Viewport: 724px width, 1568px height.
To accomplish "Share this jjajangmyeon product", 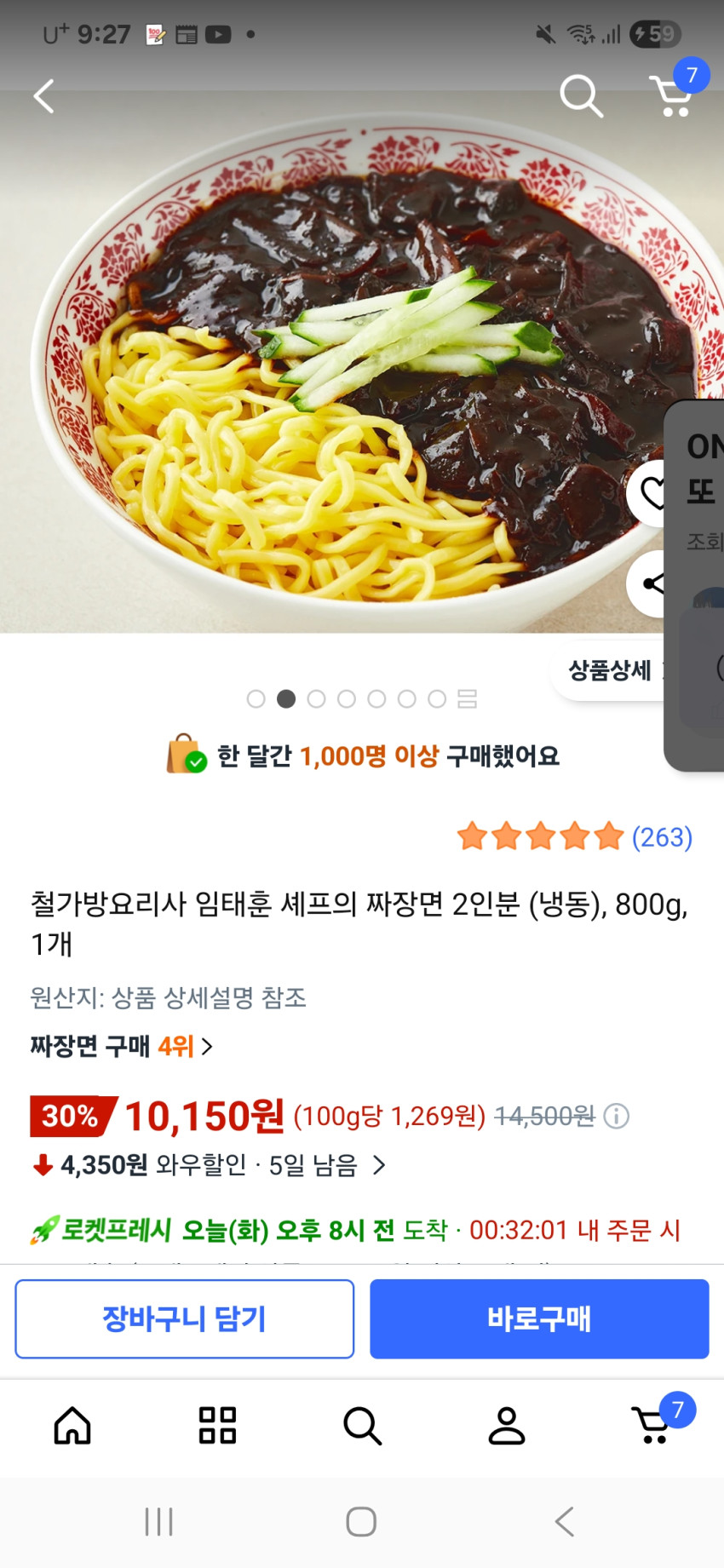I will coord(652,583).
